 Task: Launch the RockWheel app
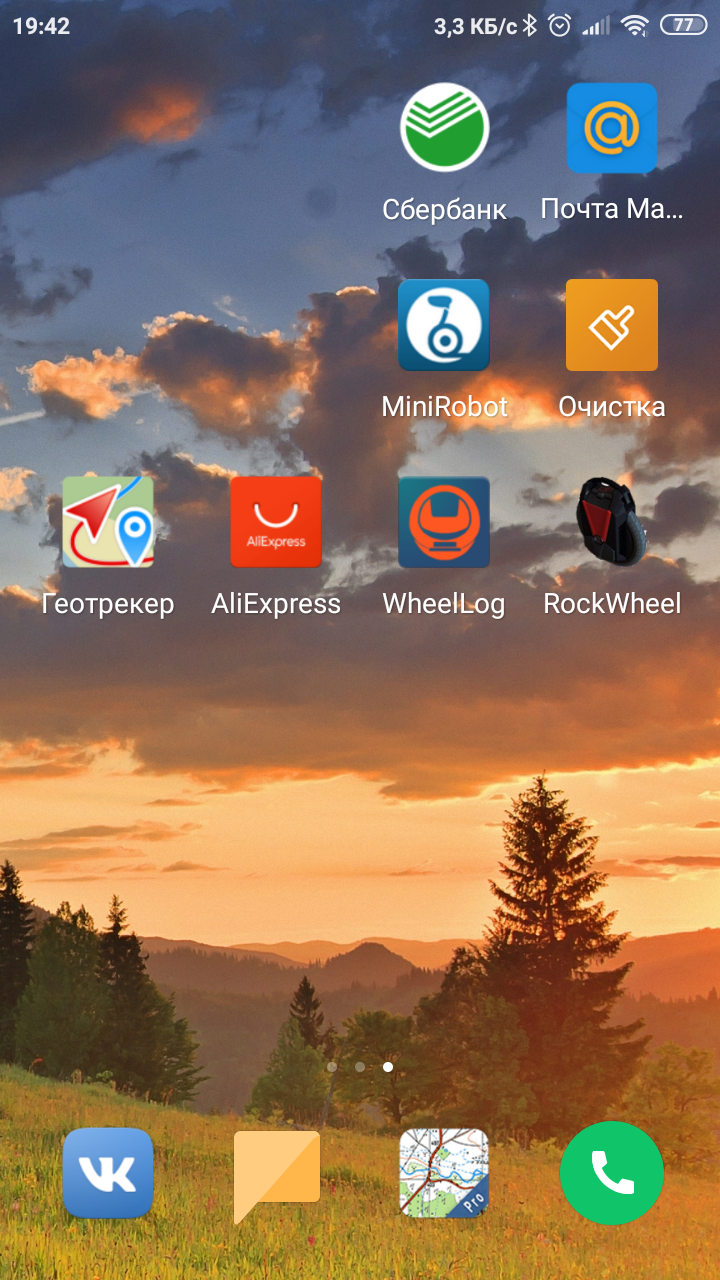tap(612, 522)
